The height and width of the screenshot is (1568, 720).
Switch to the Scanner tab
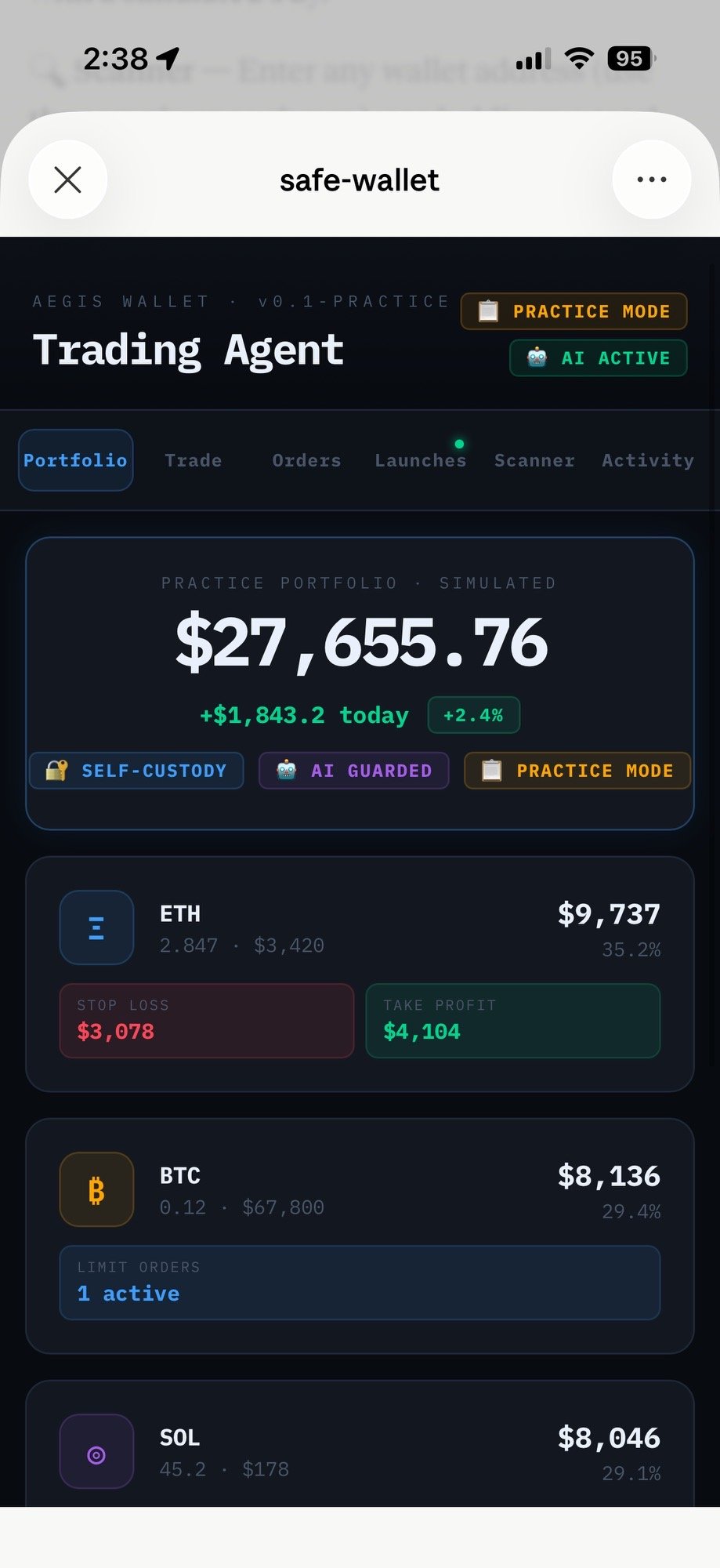(534, 460)
